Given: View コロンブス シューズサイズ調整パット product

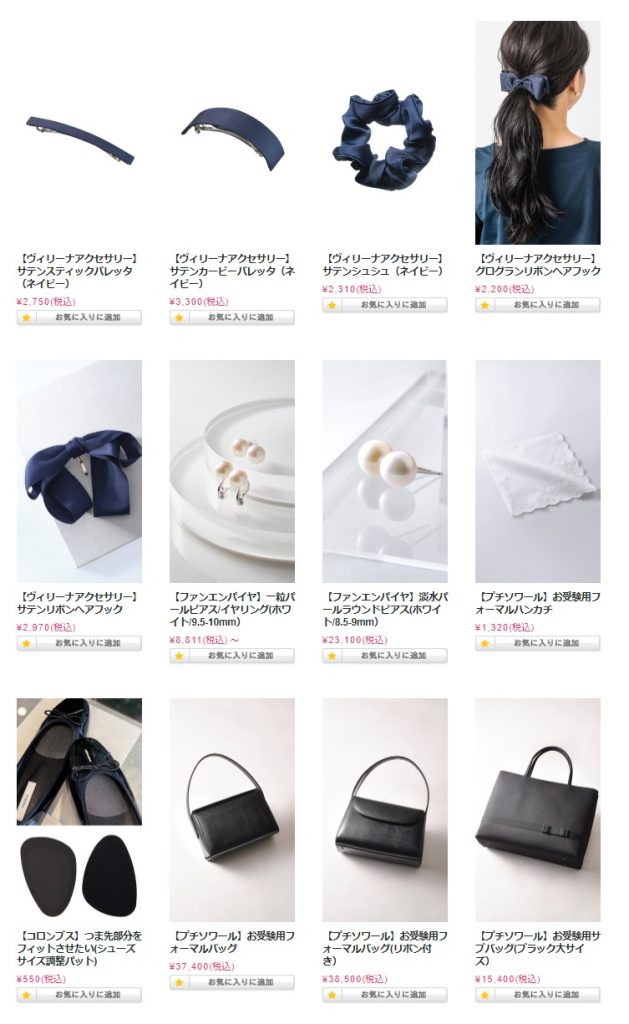Looking at the screenshot, I should pyautogui.click(x=79, y=810).
